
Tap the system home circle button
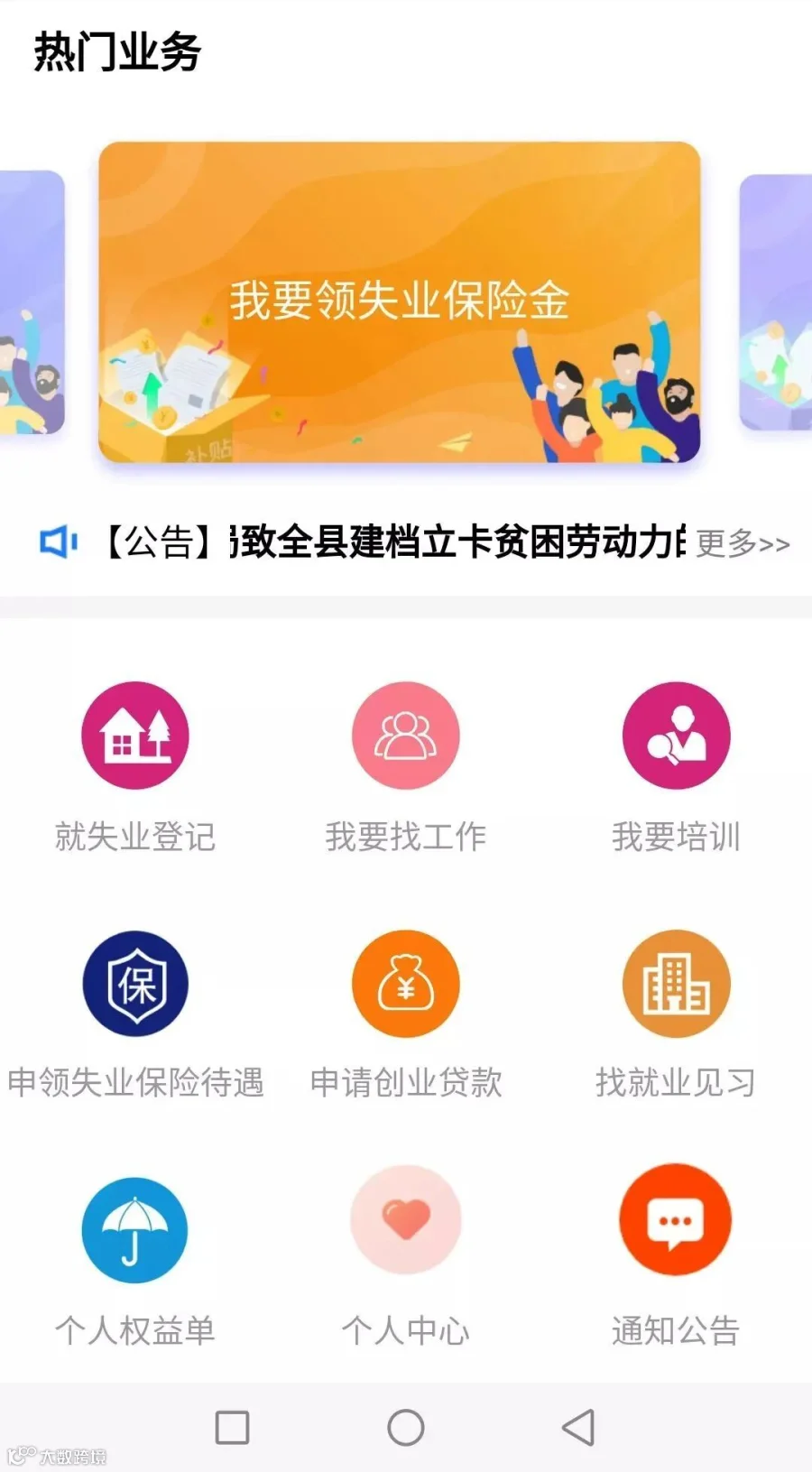pyautogui.click(x=406, y=1428)
